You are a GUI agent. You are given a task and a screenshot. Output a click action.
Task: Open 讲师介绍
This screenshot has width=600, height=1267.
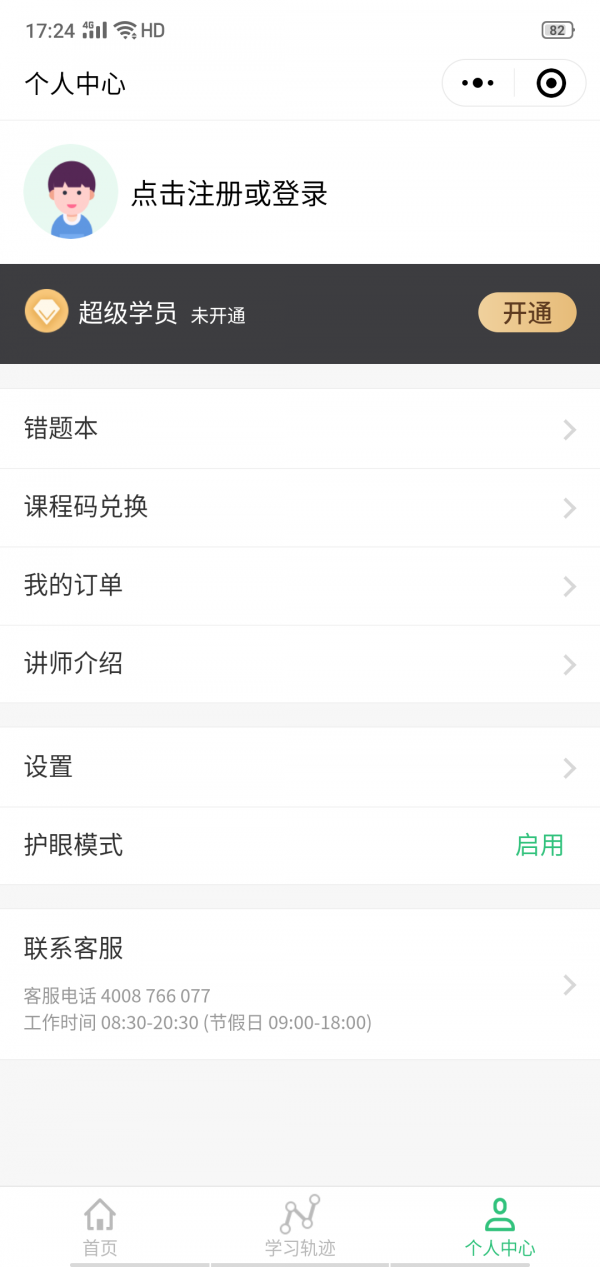point(300,663)
